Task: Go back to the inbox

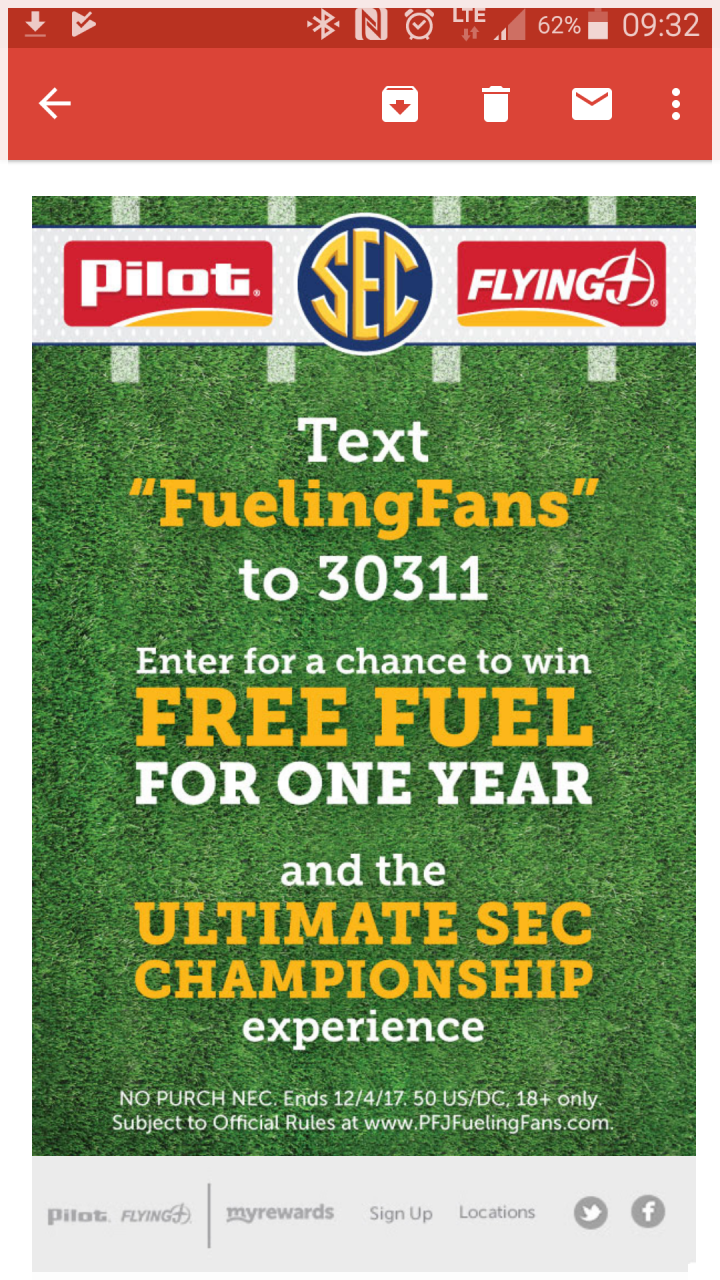Action: pos(55,104)
